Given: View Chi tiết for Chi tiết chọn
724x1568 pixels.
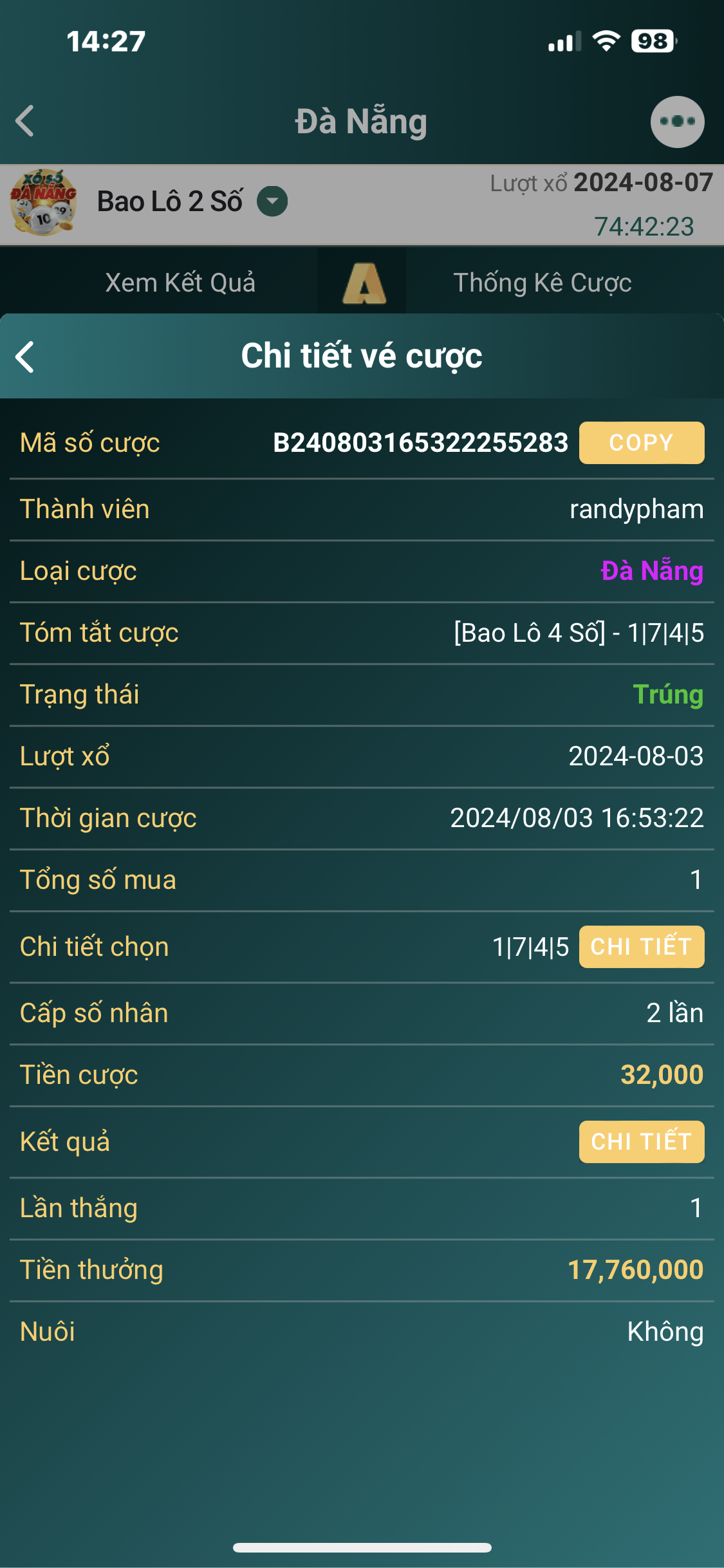Looking at the screenshot, I should coord(641,947).
